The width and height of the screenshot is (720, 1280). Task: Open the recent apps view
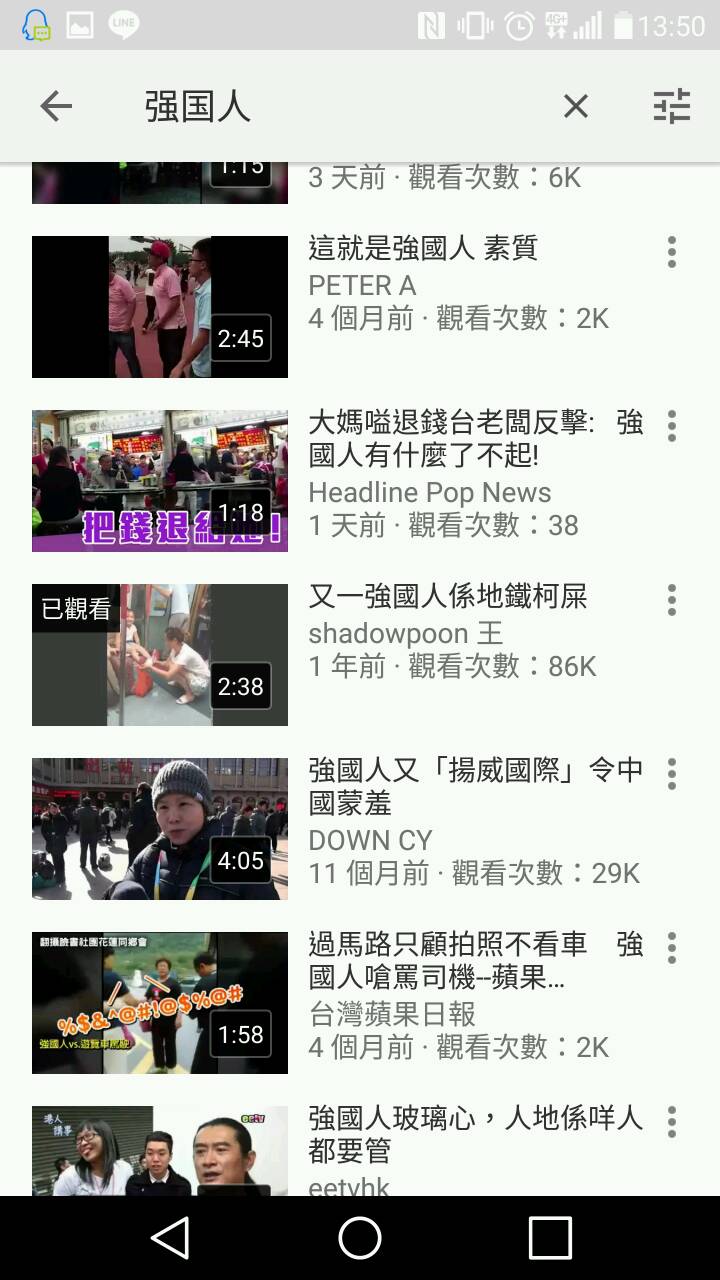pyautogui.click(x=549, y=1238)
